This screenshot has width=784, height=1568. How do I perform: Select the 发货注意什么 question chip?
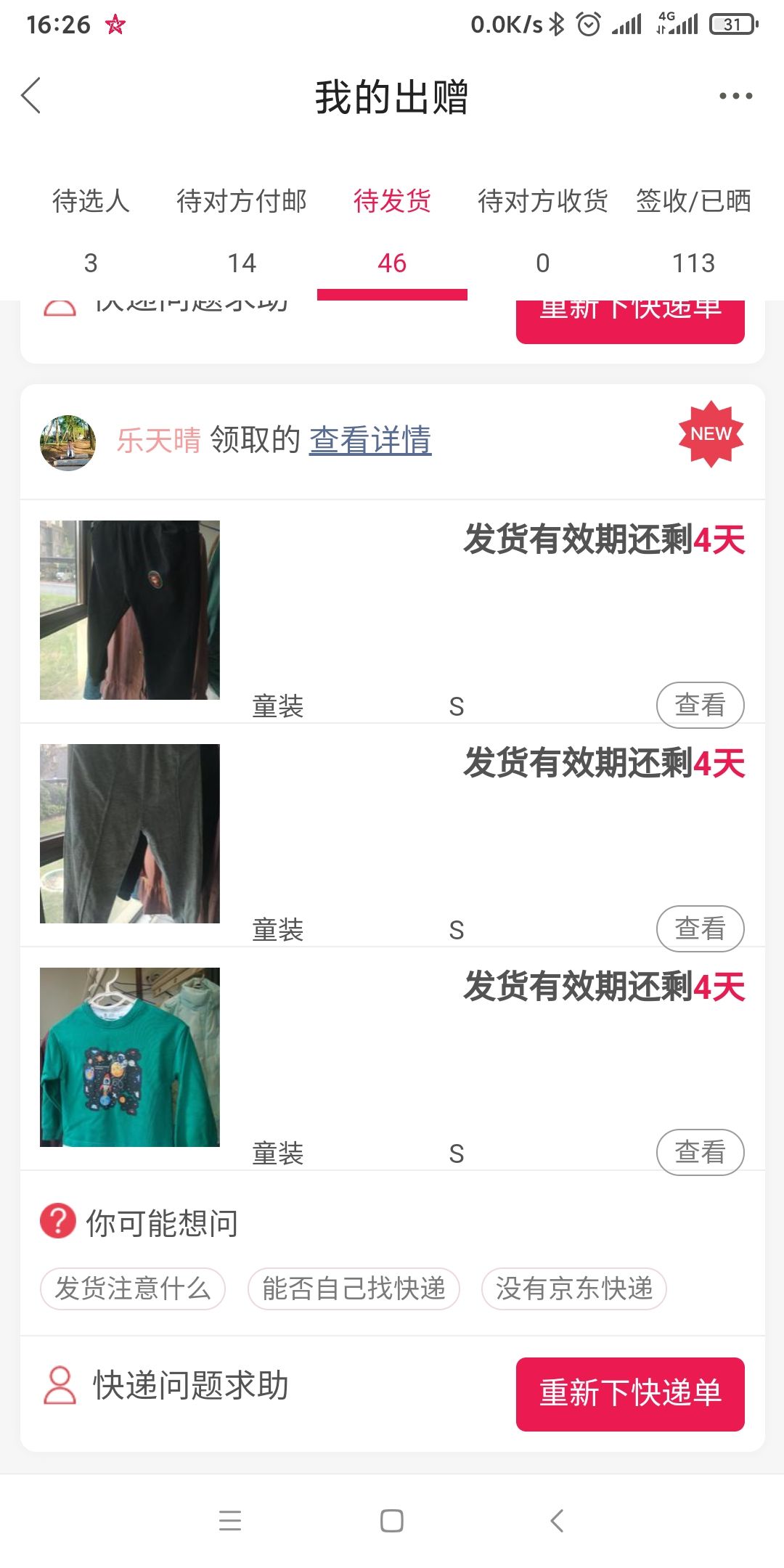pyautogui.click(x=133, y=1289)
